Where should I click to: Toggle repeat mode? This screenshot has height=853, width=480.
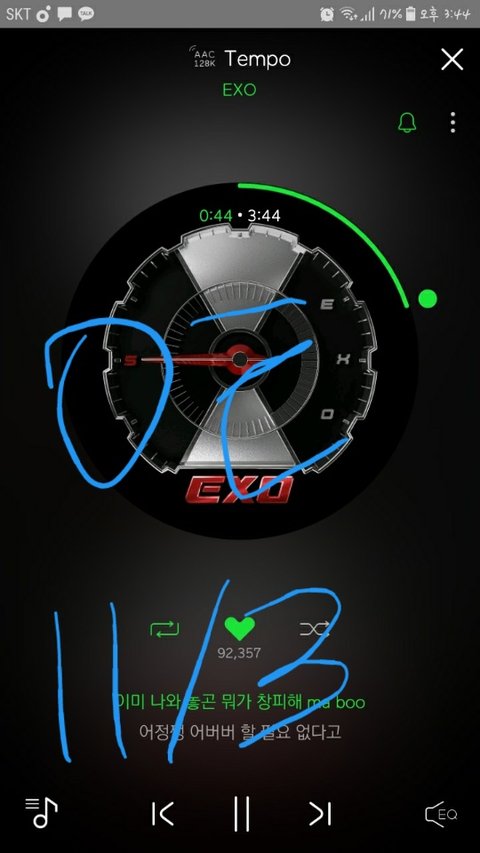[164, 629]
